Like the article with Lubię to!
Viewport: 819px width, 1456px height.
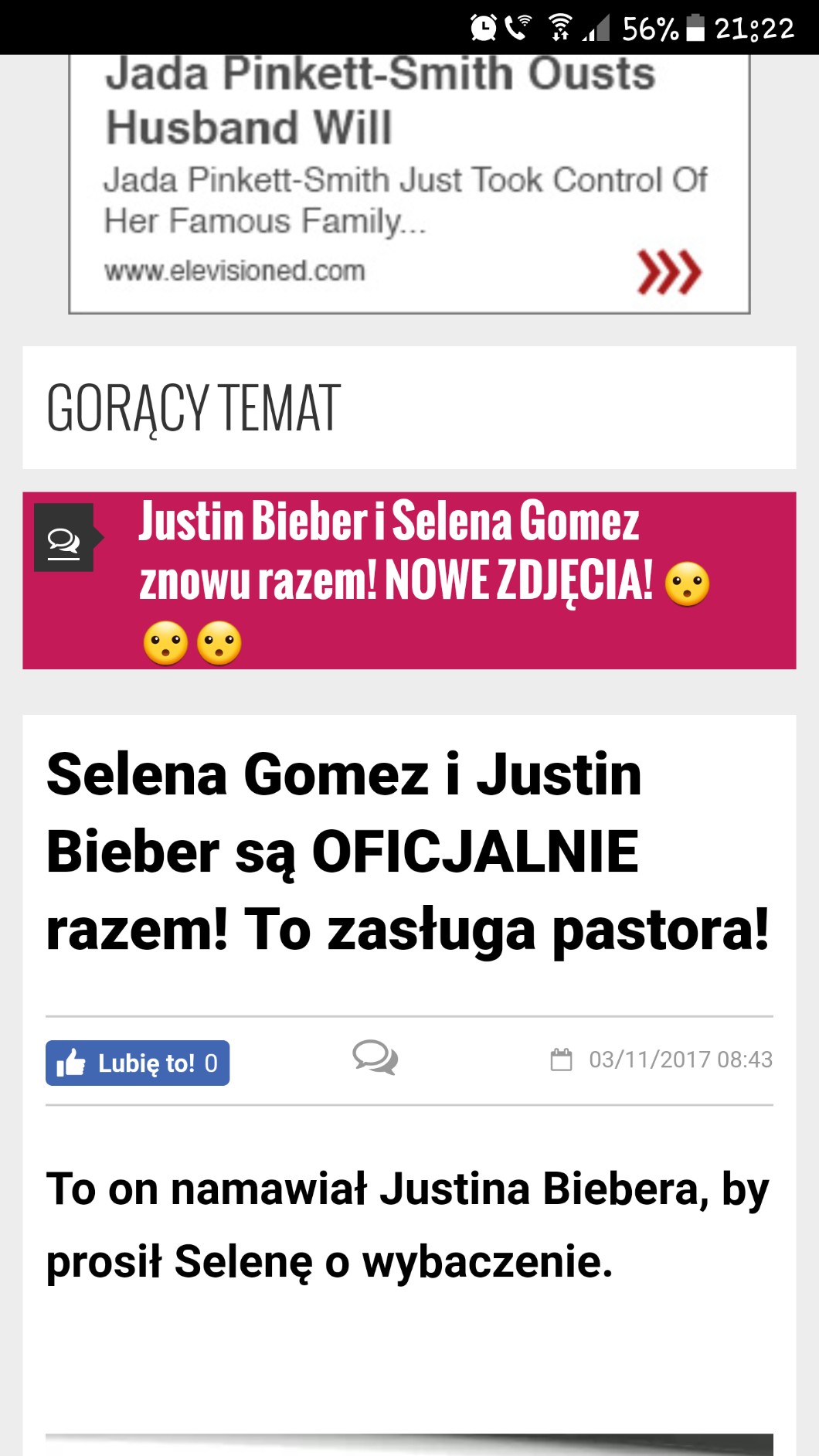coord(138,1063)
